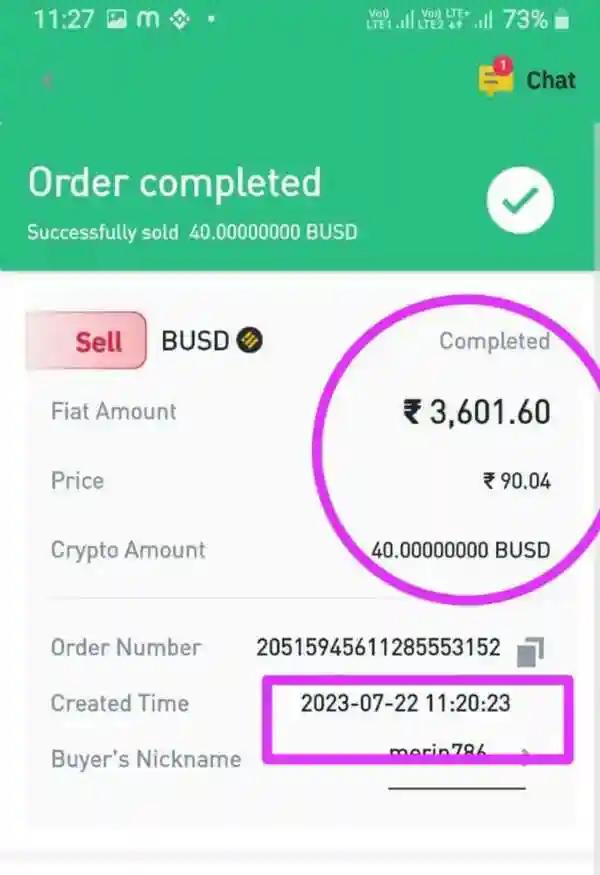This screenshot has width=600, height=875.
Task: Copy the order number
Action: (530, 652)
